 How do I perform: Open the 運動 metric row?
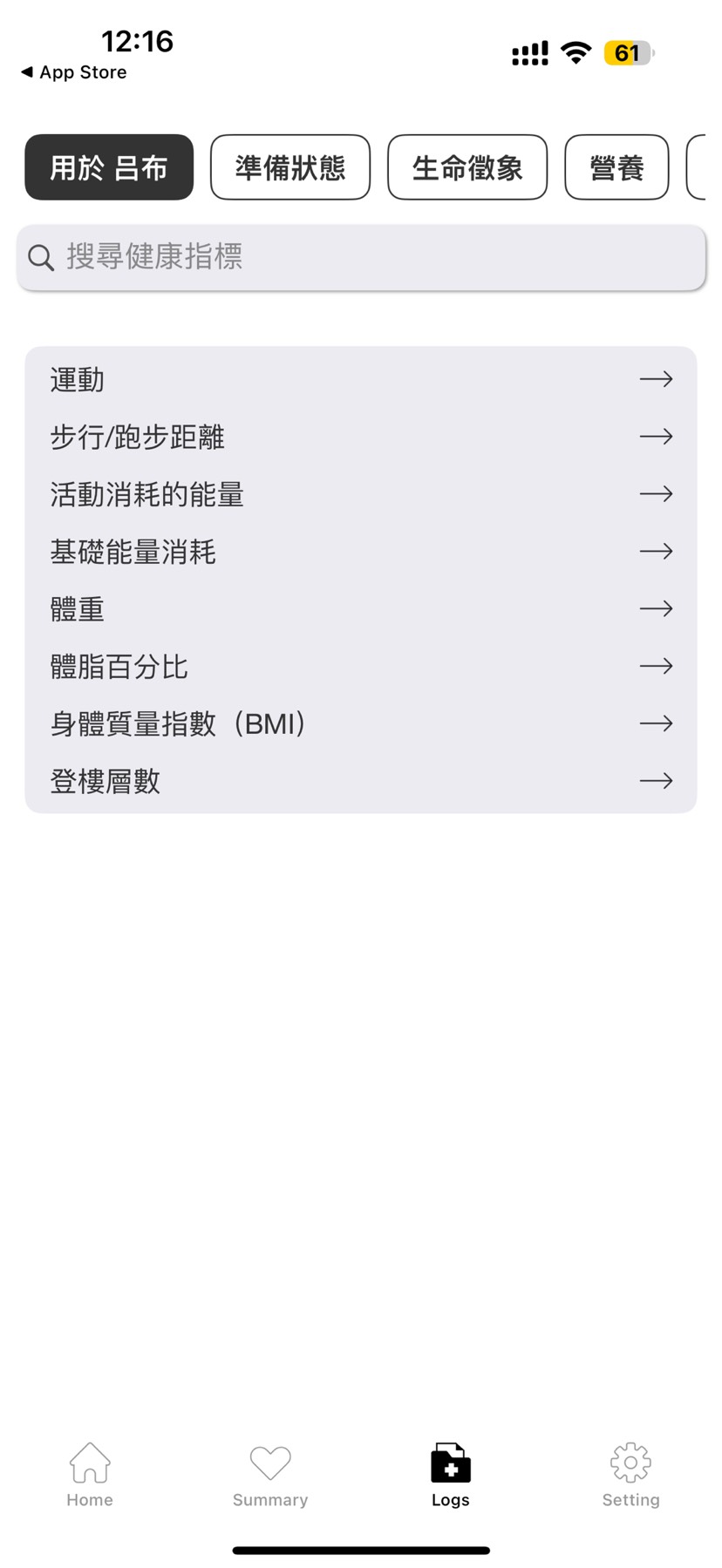(x=361, y=379)
